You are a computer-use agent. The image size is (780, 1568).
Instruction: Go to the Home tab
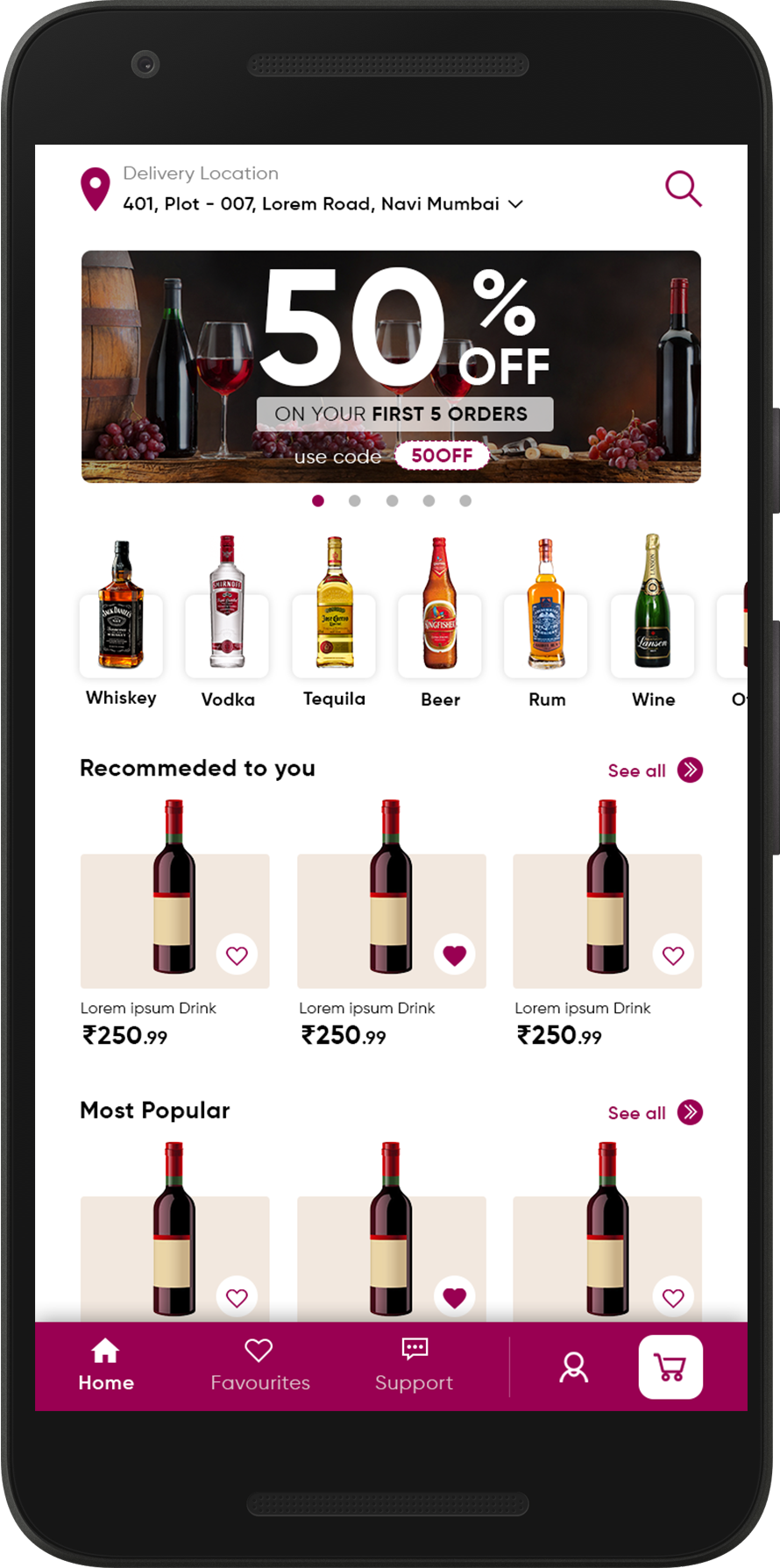pos(106,1366)
